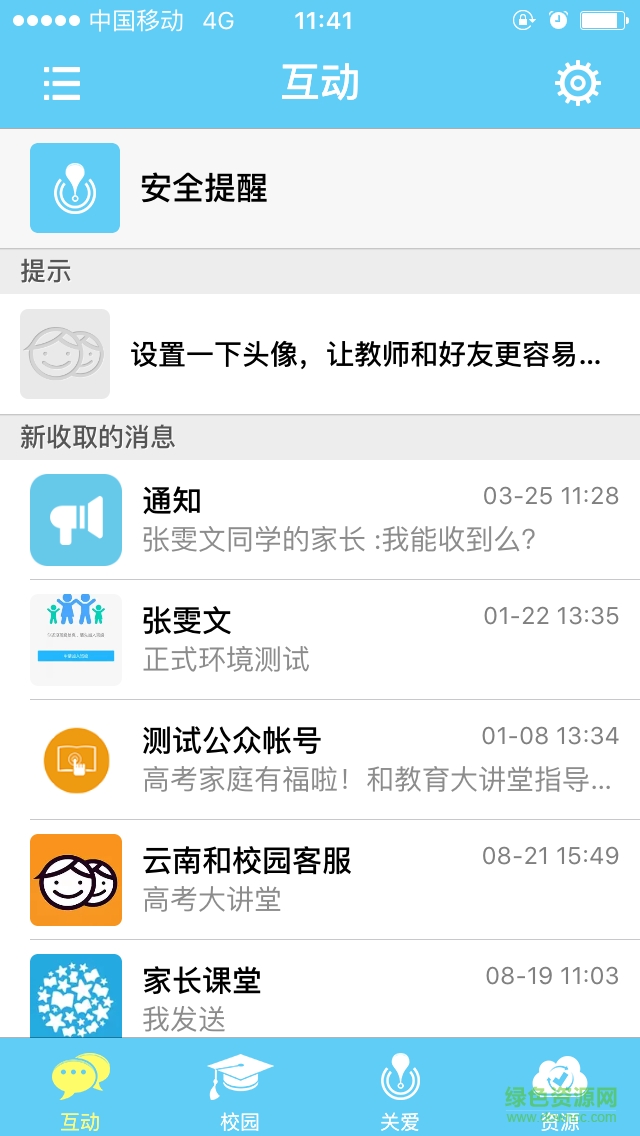Screen dimensions: 640x1136
Task: Open the 家长课堂 thread
Action: (320, 995)
